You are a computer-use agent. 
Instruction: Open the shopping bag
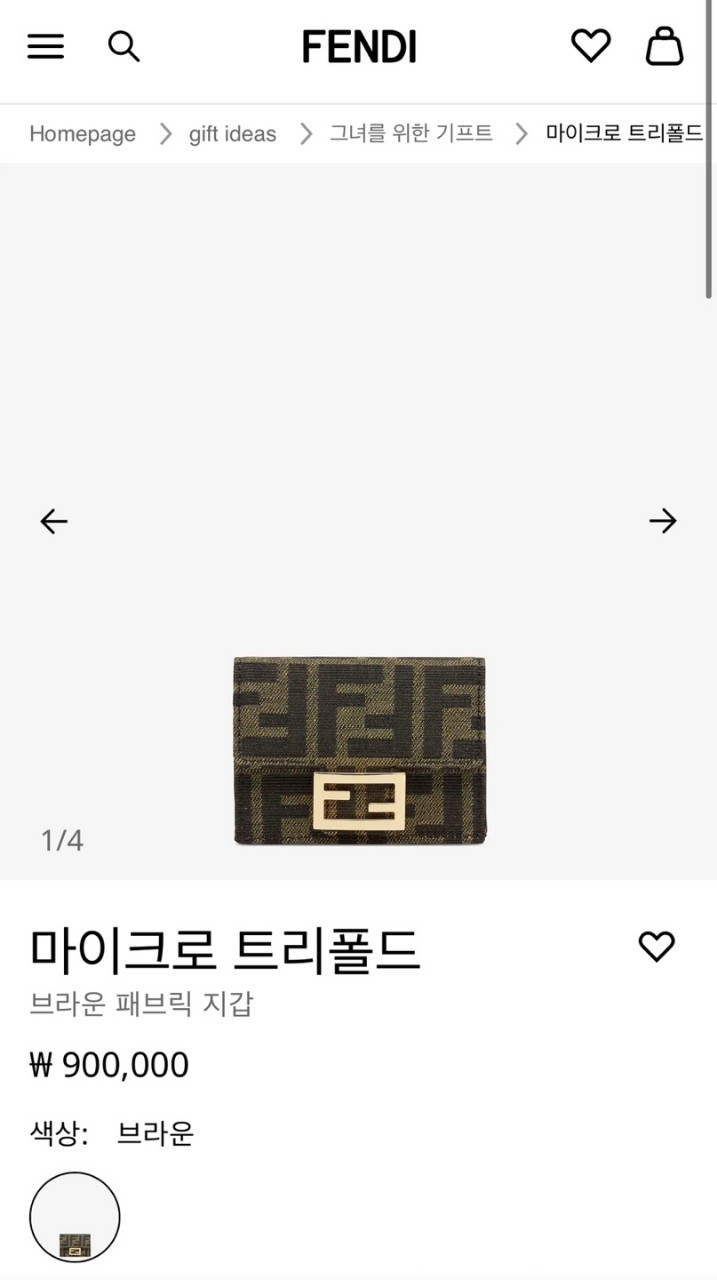pyautogui.click(x=664, y=46)
